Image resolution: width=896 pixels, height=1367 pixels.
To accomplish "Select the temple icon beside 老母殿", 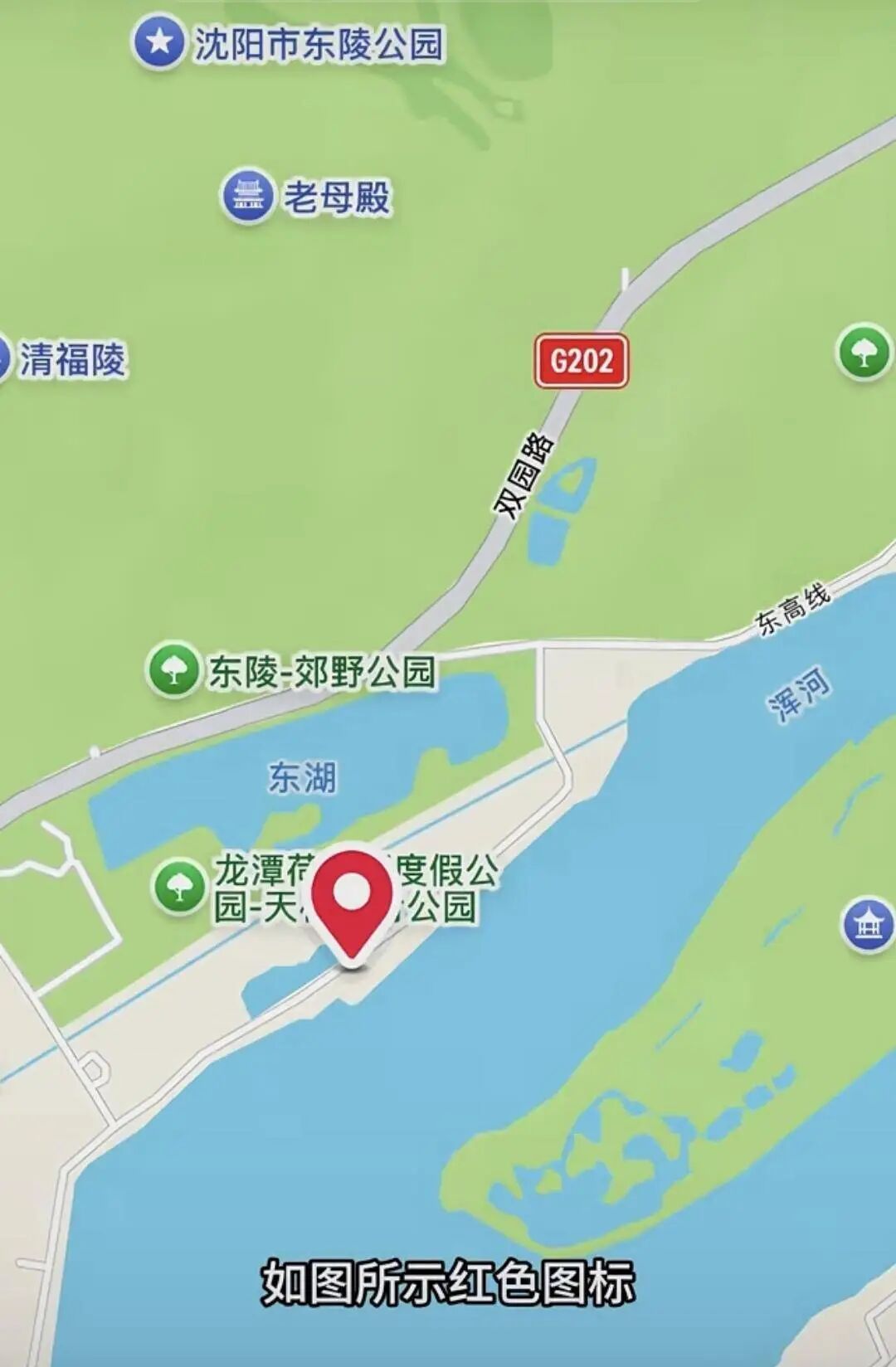I will [248, 196].
